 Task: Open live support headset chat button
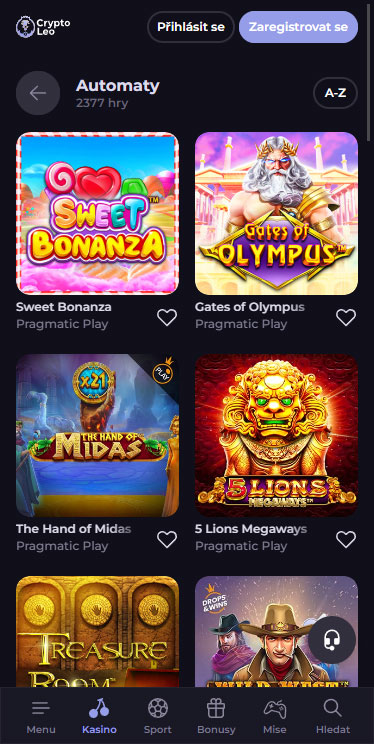(332, 640)
